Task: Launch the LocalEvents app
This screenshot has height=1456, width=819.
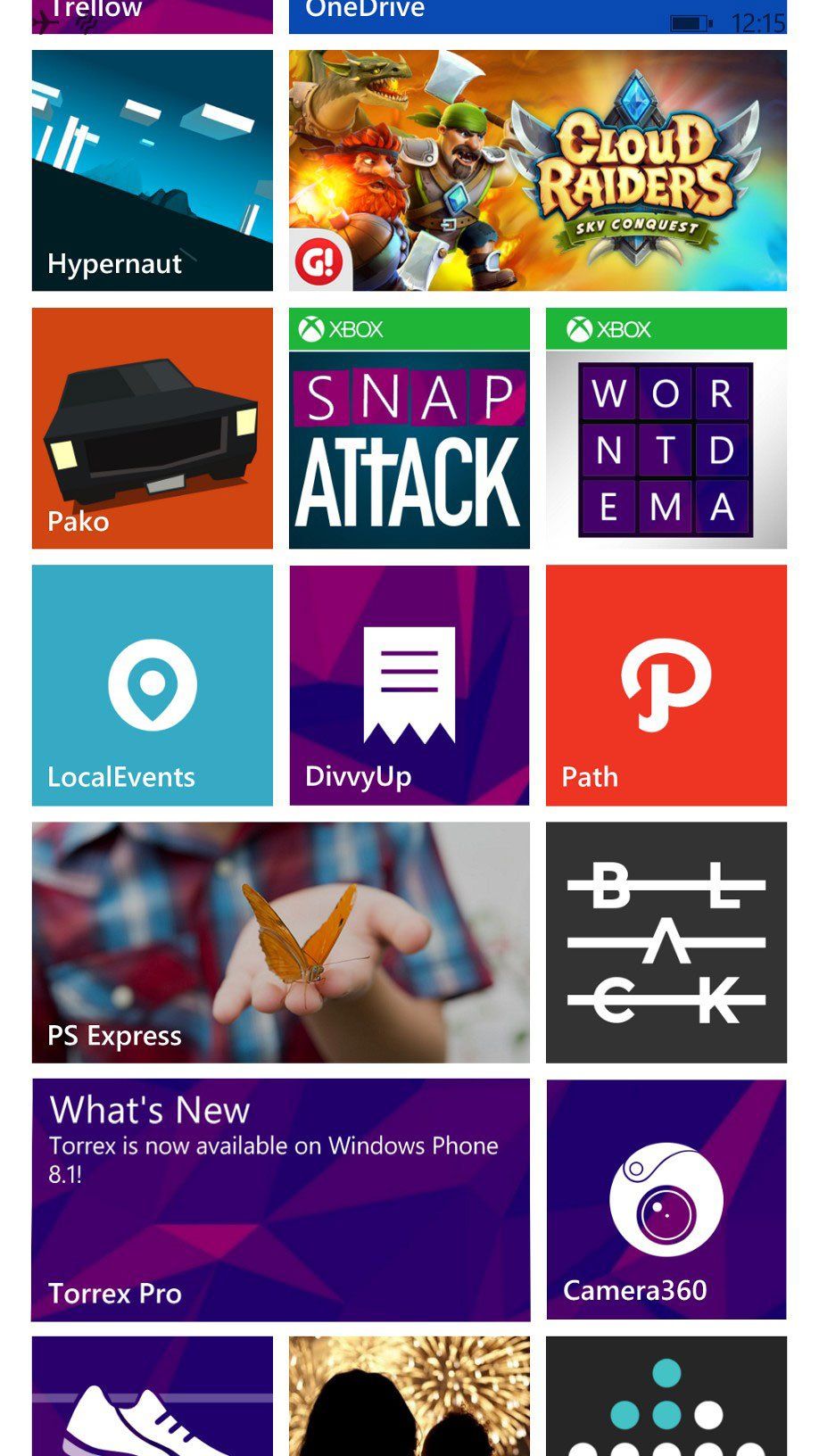Action: [152, 684]
